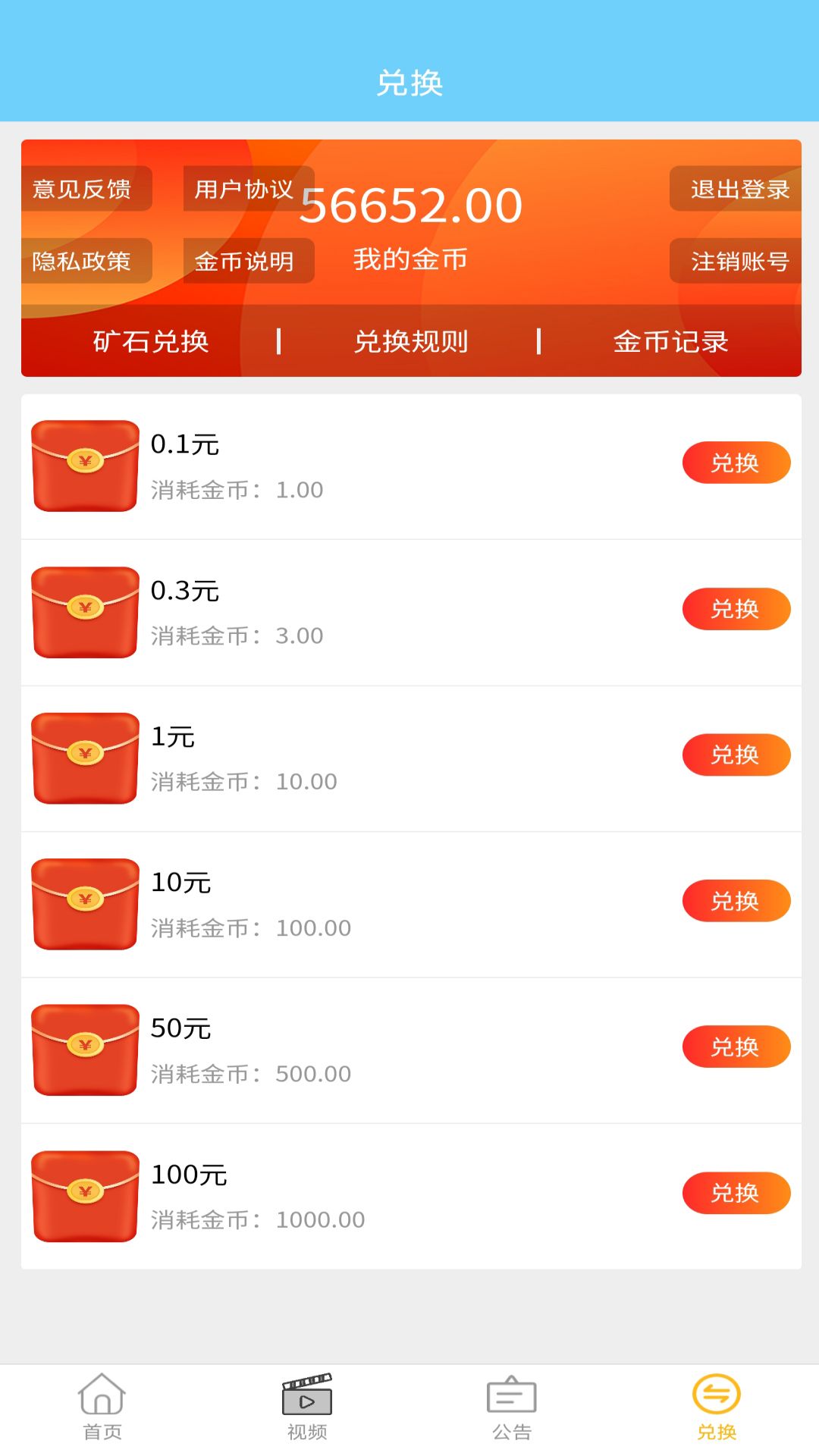Tap 退出登录 to log out
819x1456 pixels.
[736, 190]
